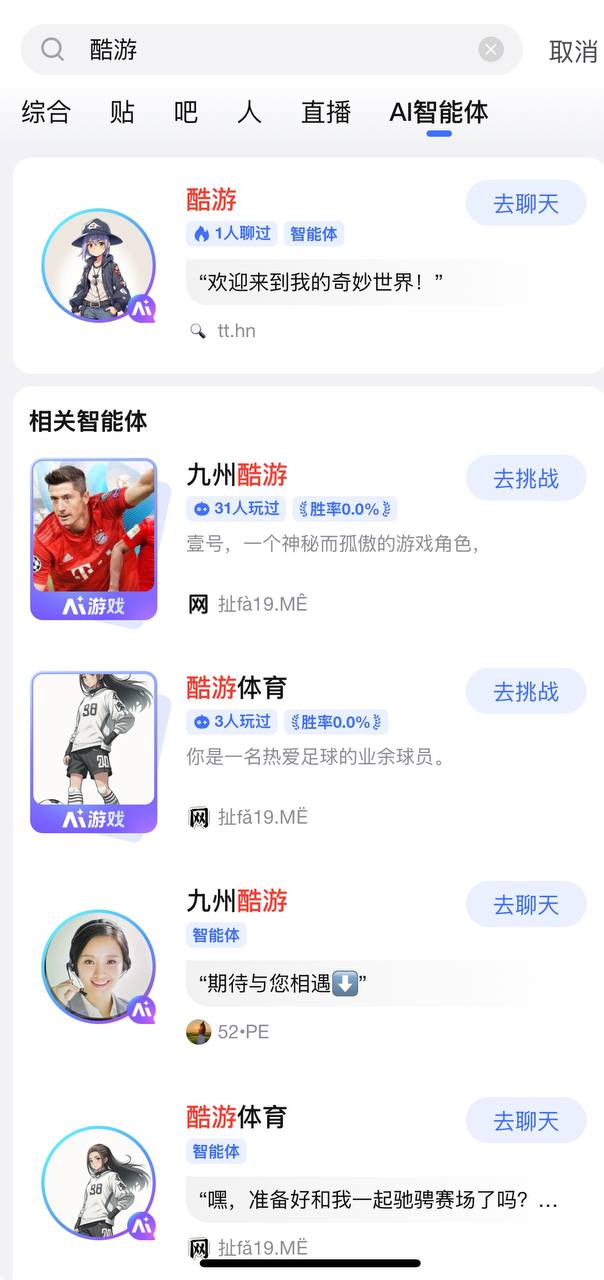Tap the search field containing 酷游
The image size is (604, 1280).
pos(270,49)
